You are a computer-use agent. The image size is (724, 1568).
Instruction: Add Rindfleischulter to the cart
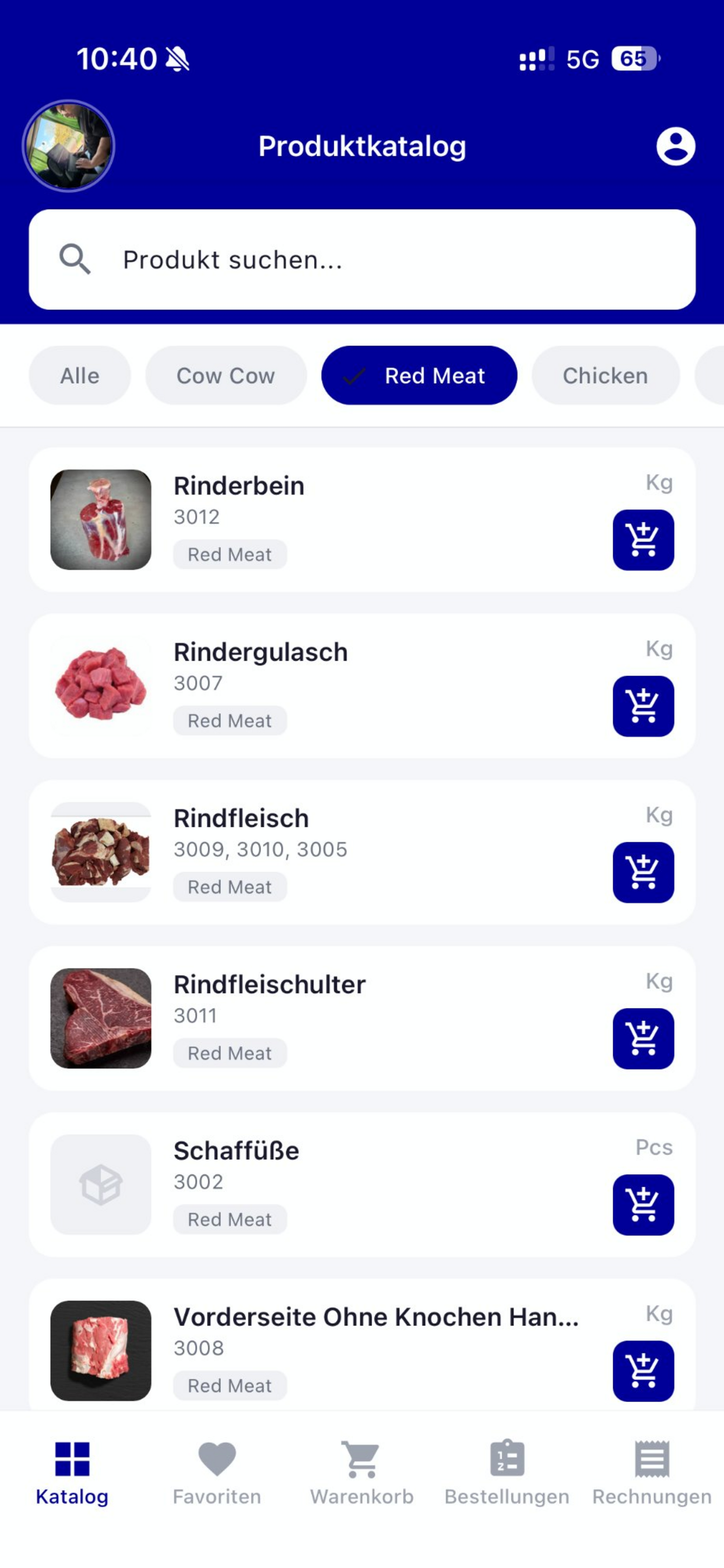[643, 1038]
